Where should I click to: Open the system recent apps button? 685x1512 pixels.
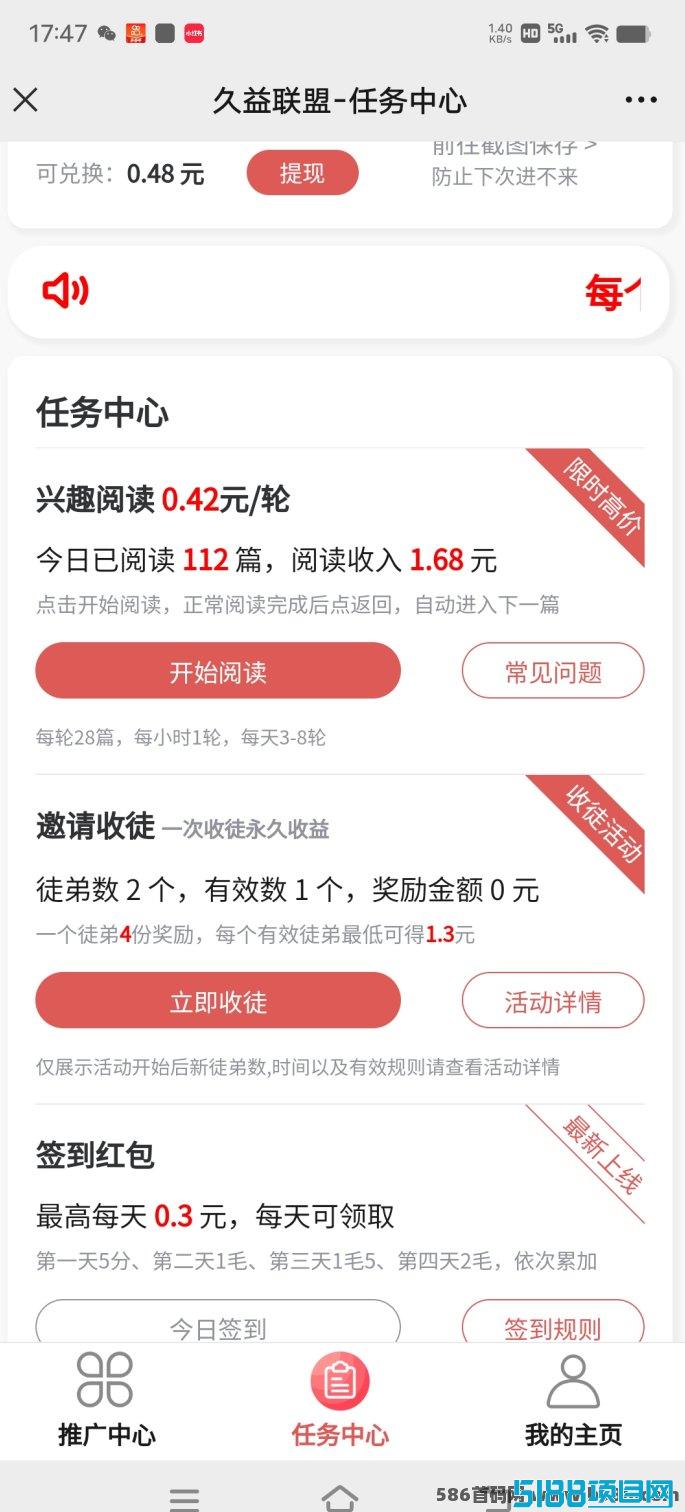click(184, 1498)
